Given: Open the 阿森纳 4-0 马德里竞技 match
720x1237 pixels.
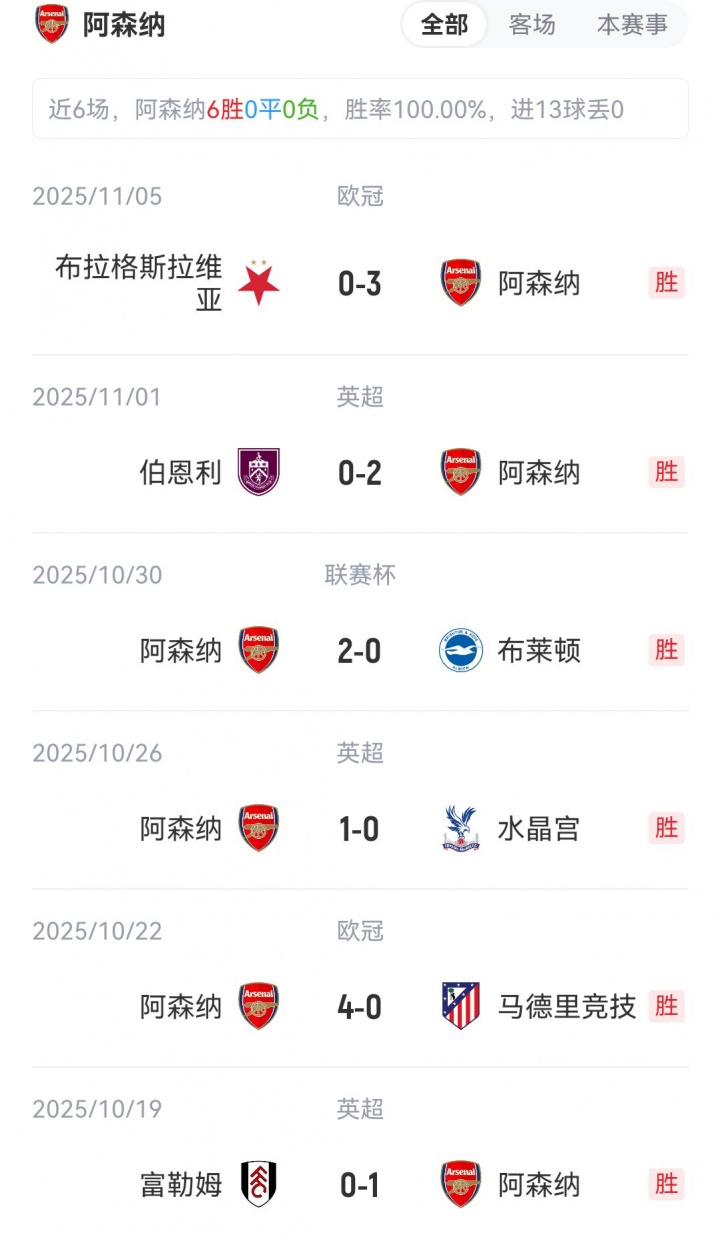Looking at the screenshot, I should coord(360,1007).
